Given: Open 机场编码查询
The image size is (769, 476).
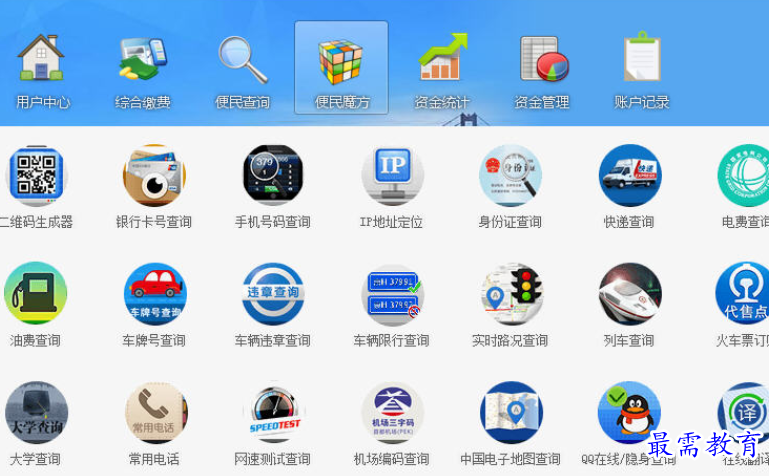Looking at the screenshot, I should [392, 413].
